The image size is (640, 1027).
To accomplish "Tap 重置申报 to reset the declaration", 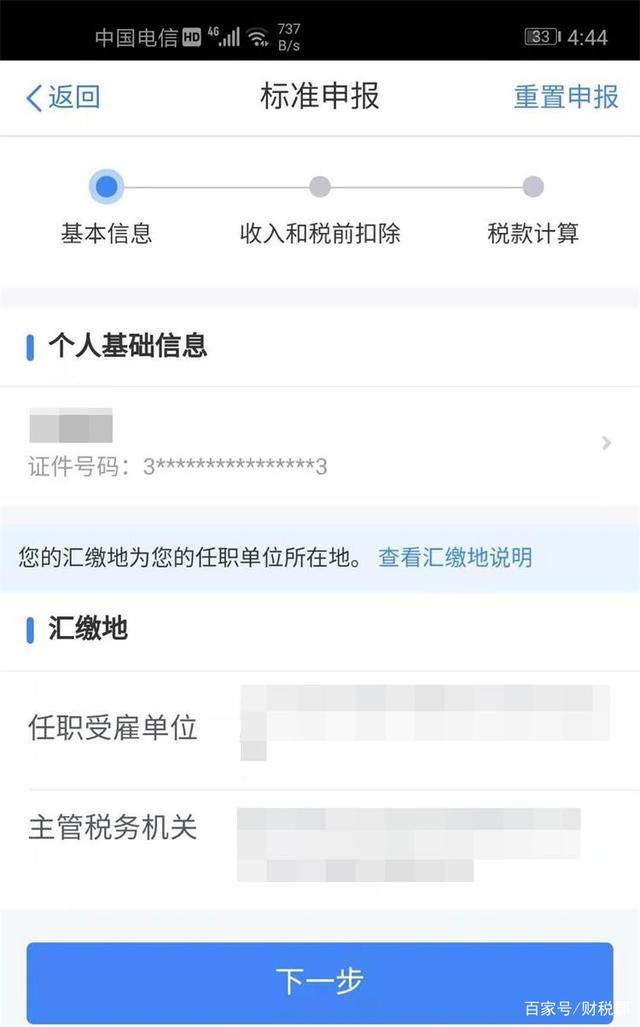I will click(566, 97).
